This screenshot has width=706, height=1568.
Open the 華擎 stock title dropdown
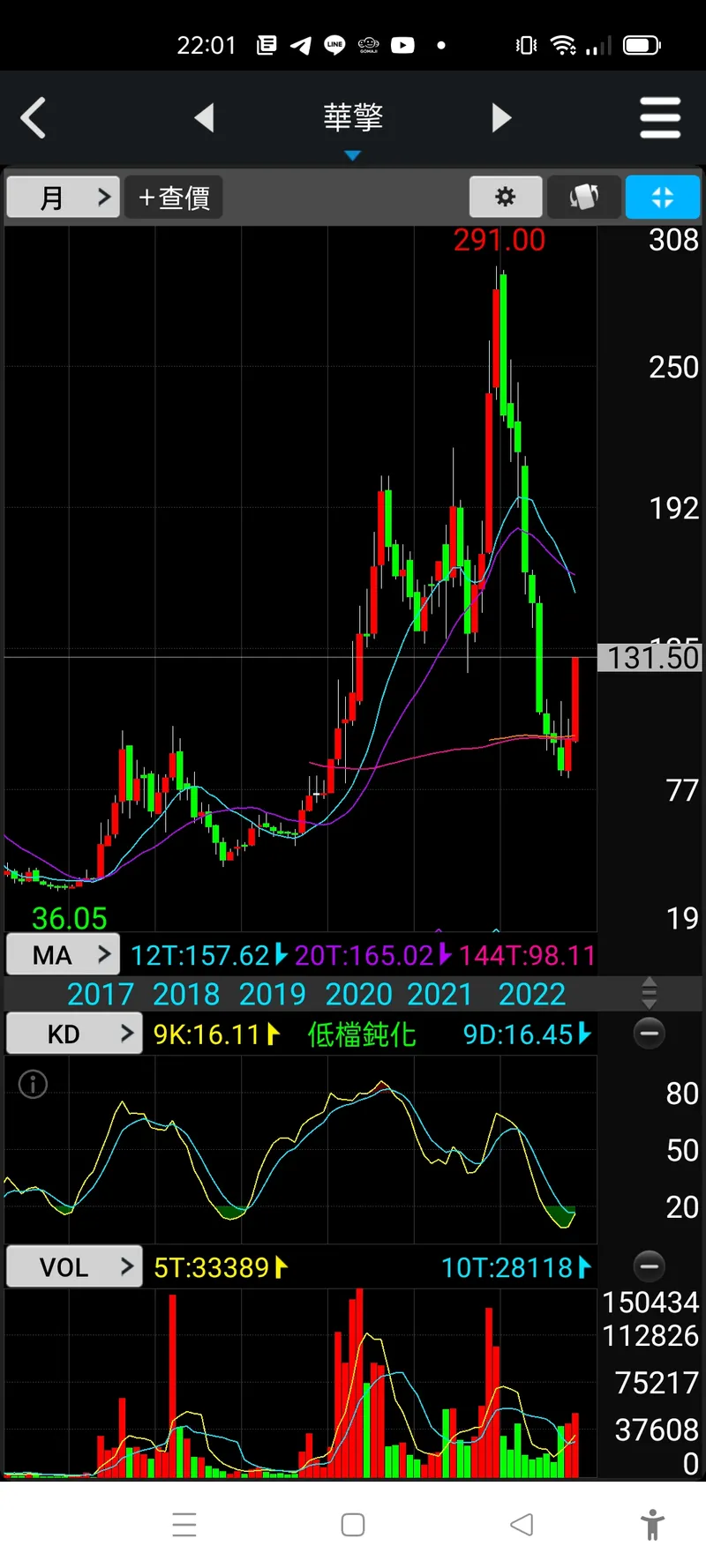pyautogui.click(x=353, y=125)
